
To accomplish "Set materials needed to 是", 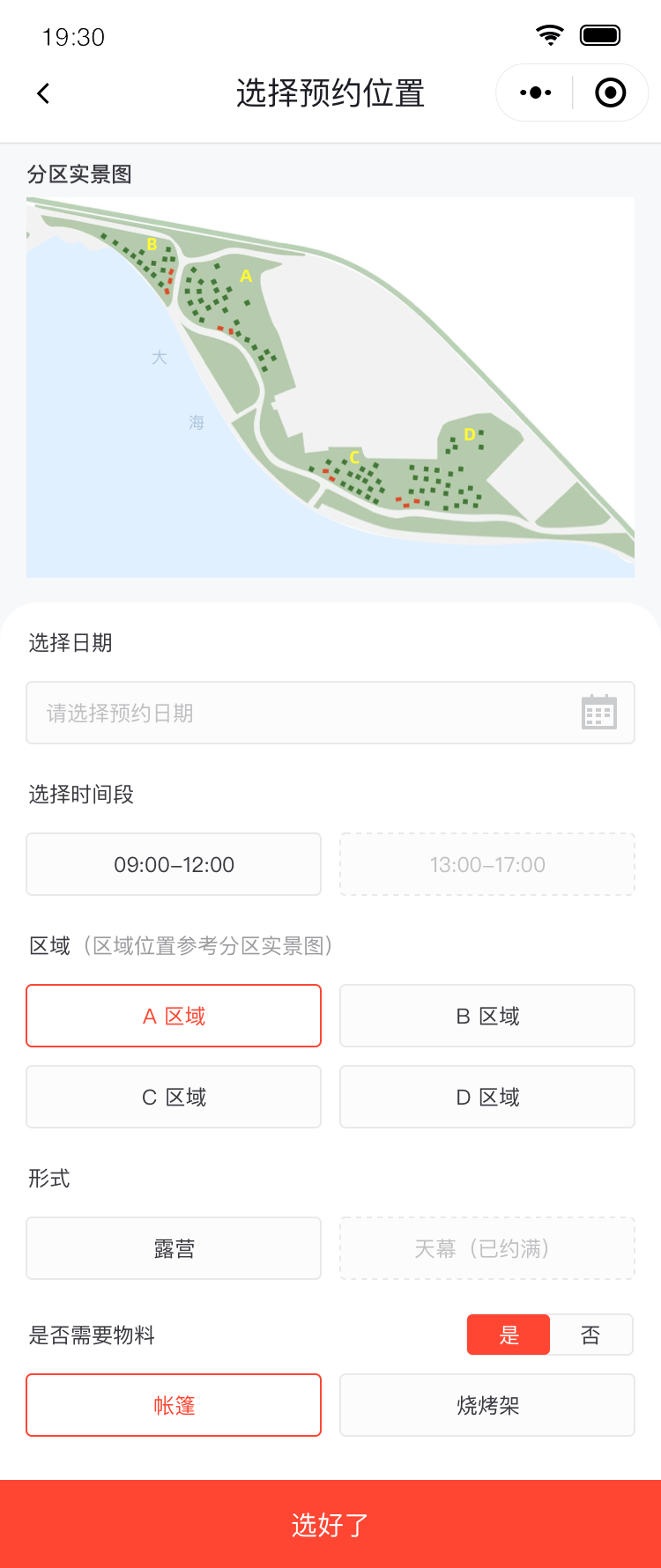I will pos(509,1335).
